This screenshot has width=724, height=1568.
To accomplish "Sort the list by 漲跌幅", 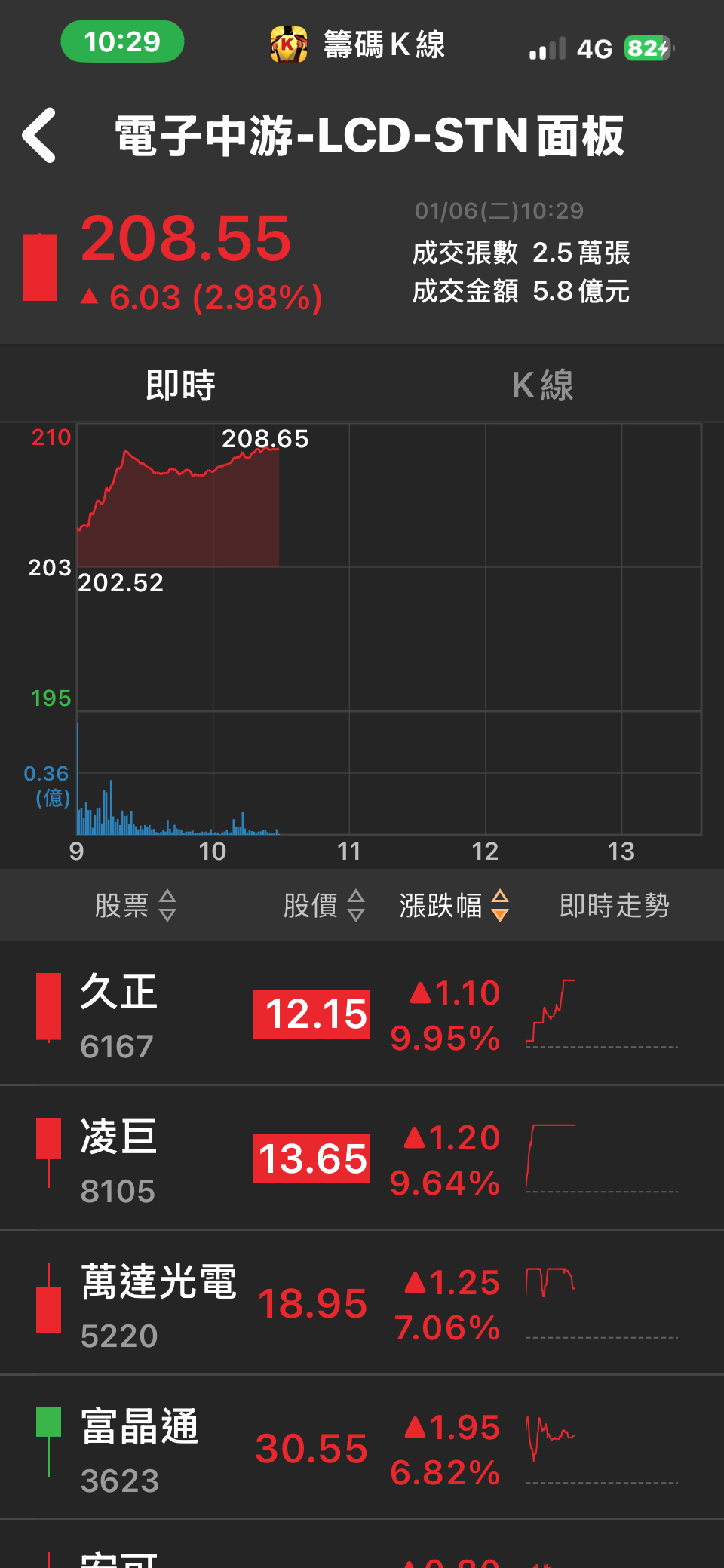I will (x=454, y=905).
